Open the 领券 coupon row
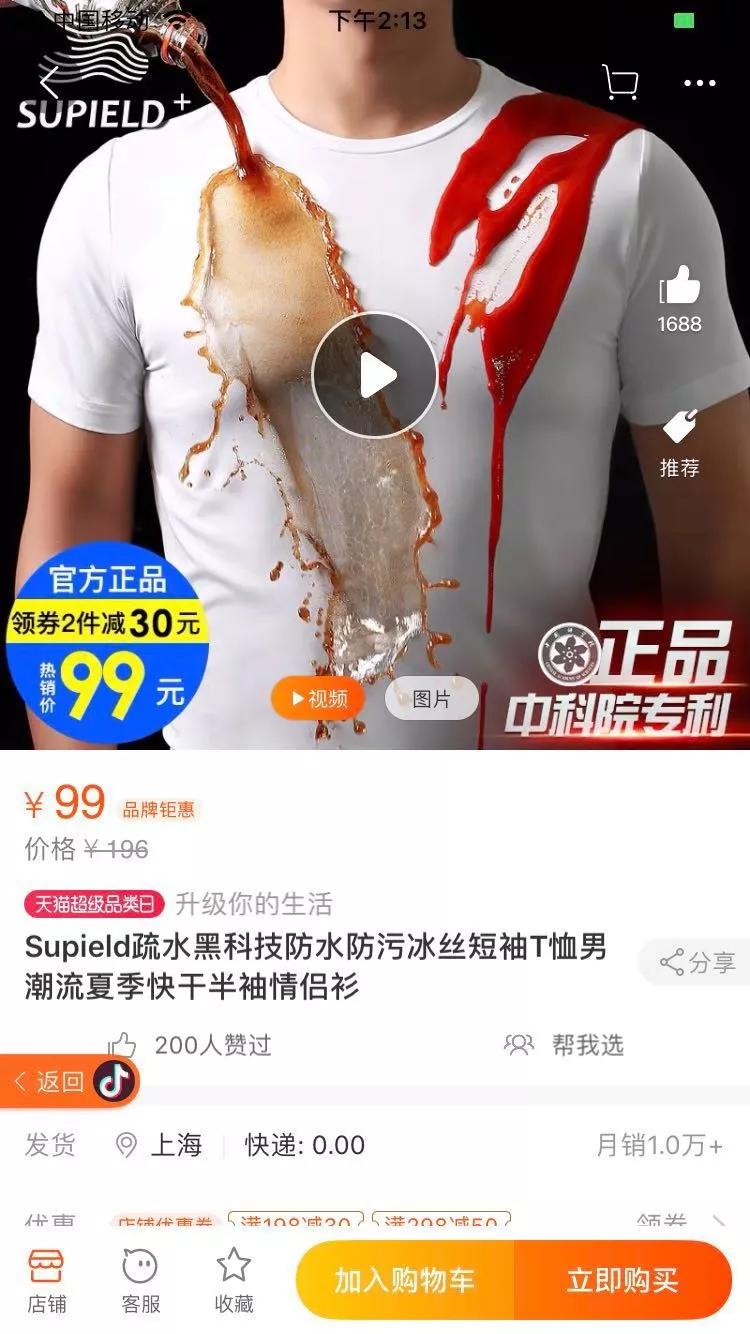Viewport: 750px width, 1334px height. 375,1222
